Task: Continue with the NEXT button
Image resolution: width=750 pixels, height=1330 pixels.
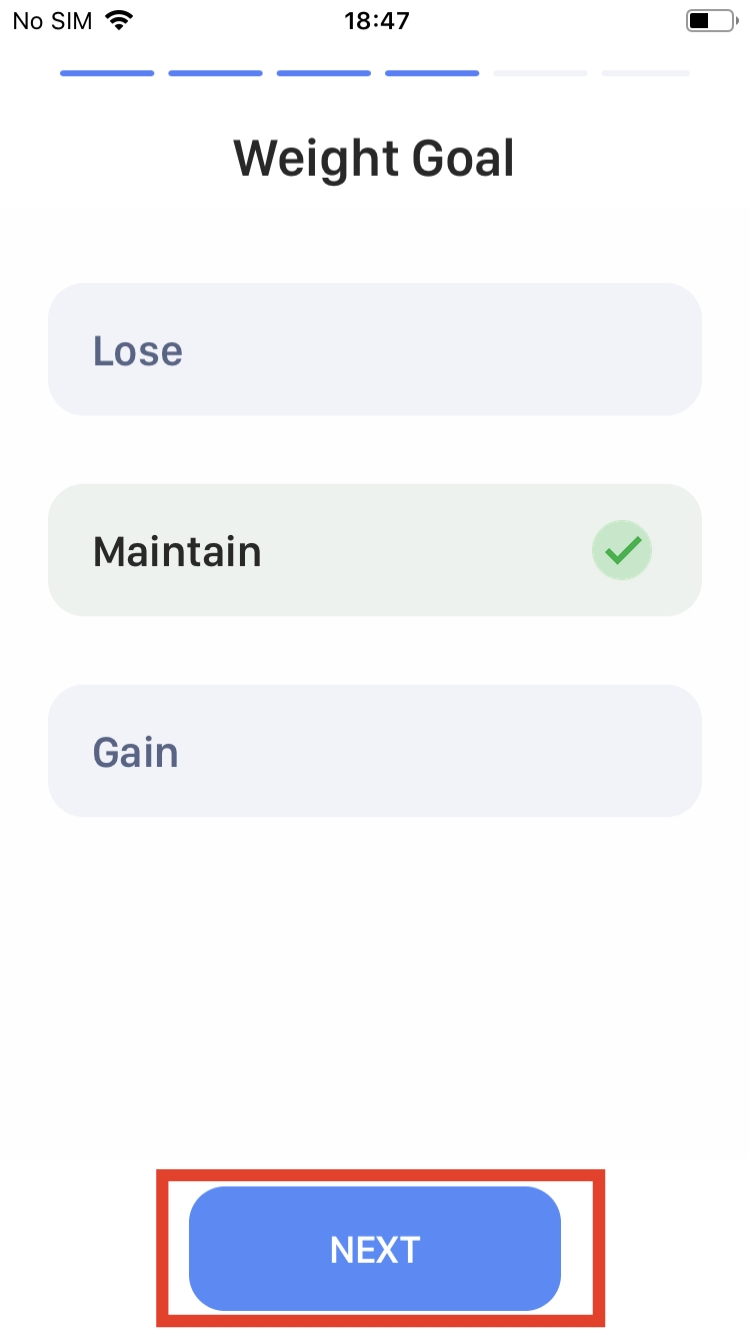Action: (x=375, y=1249)
